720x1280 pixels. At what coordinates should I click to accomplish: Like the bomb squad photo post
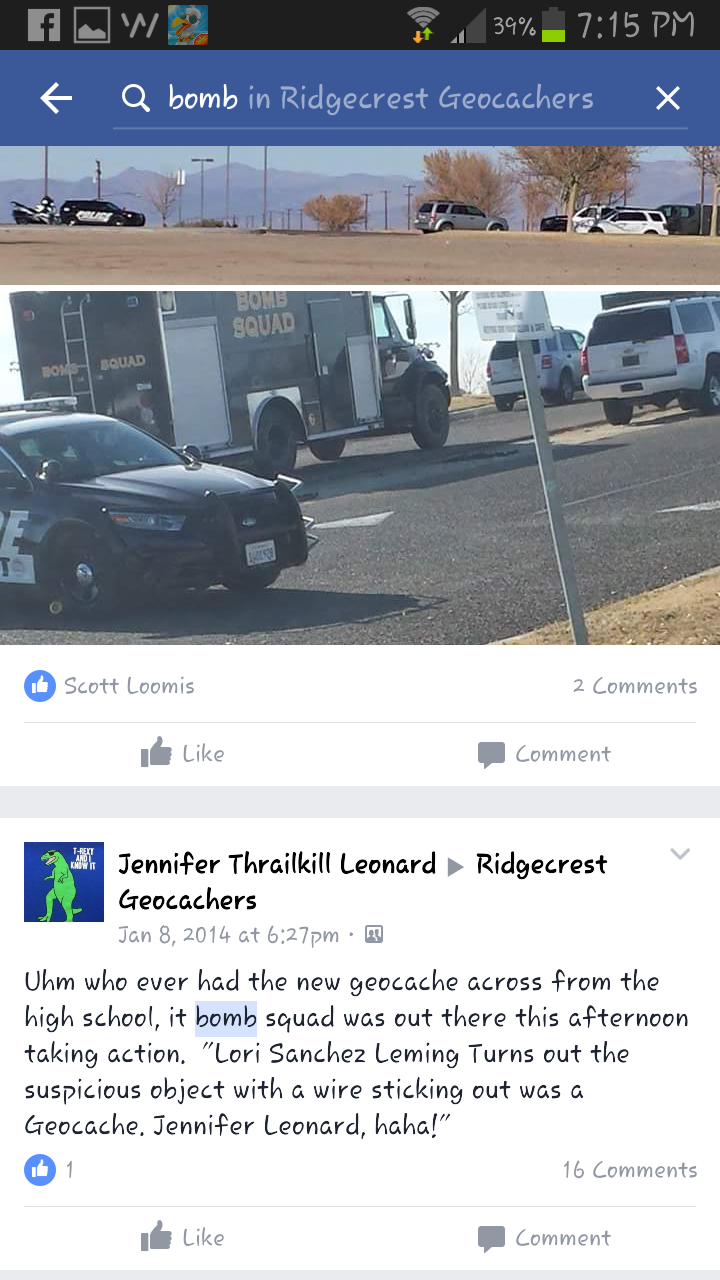(x=182, y=754)
